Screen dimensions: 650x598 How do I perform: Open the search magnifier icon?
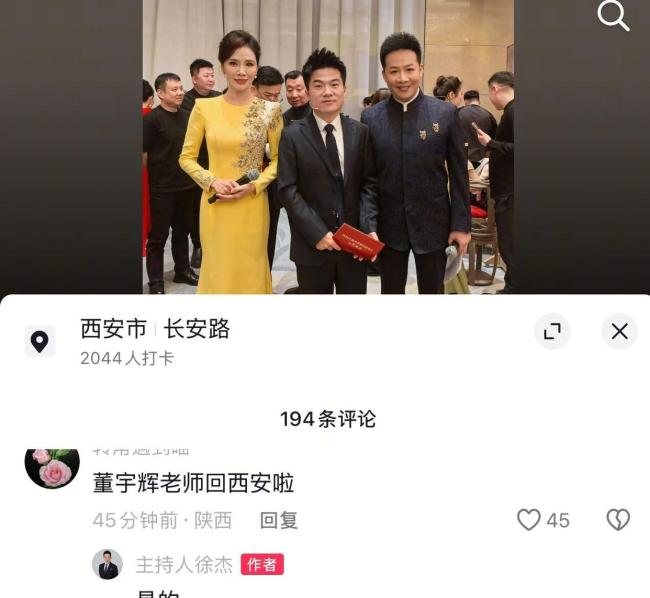click(x=612, y=15)
